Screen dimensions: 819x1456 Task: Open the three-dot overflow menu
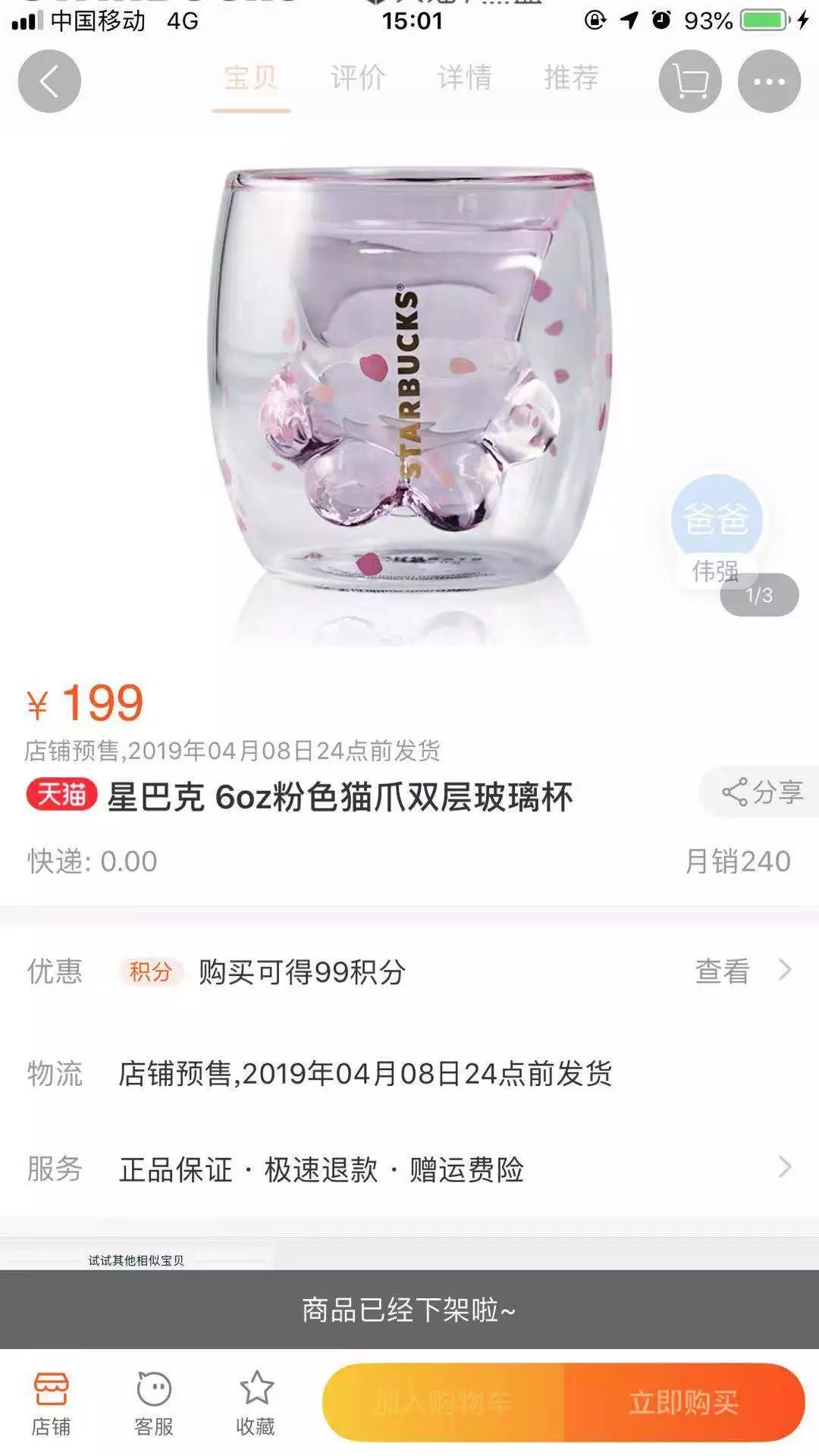tap(769, 81)
